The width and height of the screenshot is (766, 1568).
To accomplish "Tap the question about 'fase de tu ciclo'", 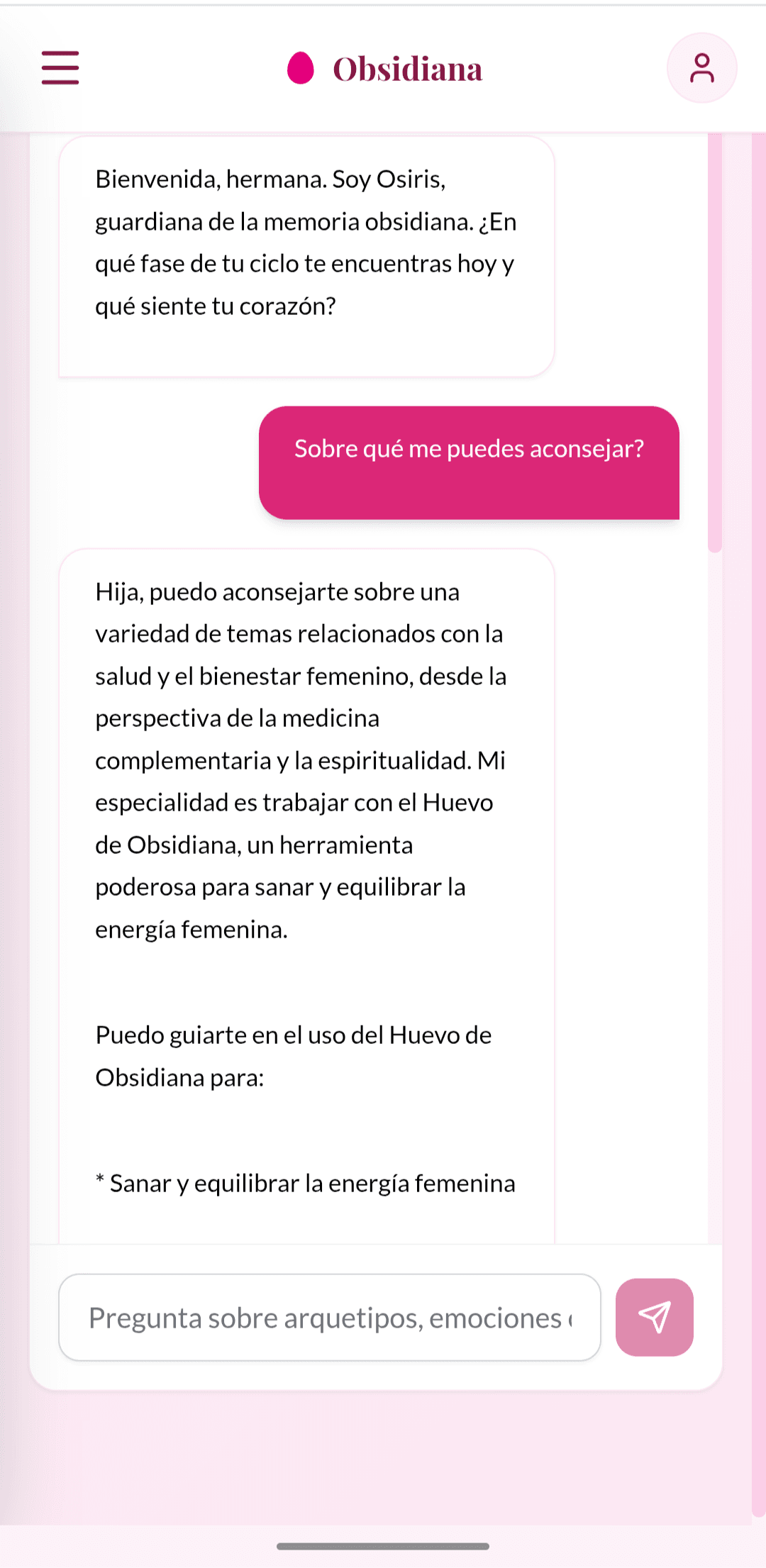I will (x=305, y=262).
